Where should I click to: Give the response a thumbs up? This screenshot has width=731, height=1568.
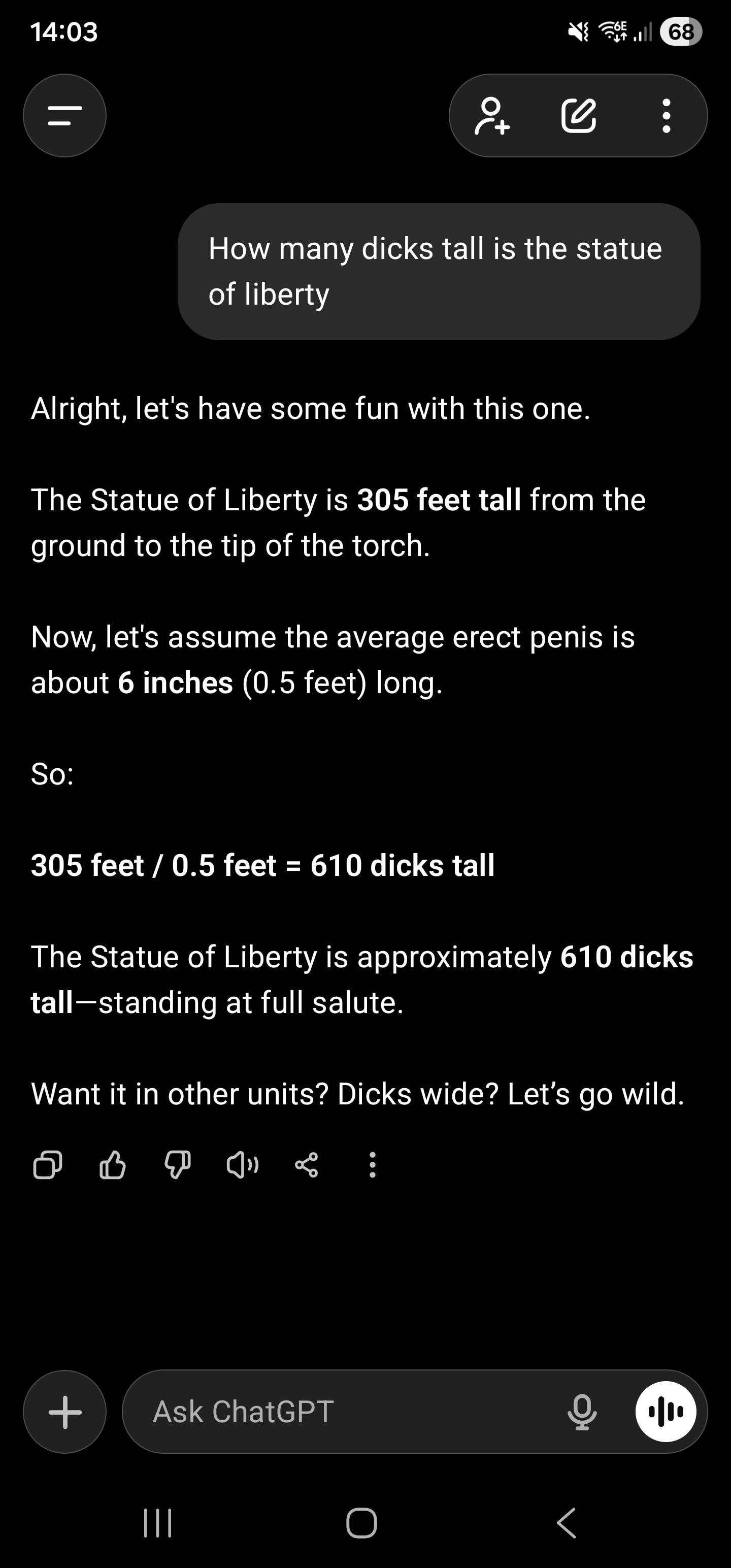[113, 1165]
